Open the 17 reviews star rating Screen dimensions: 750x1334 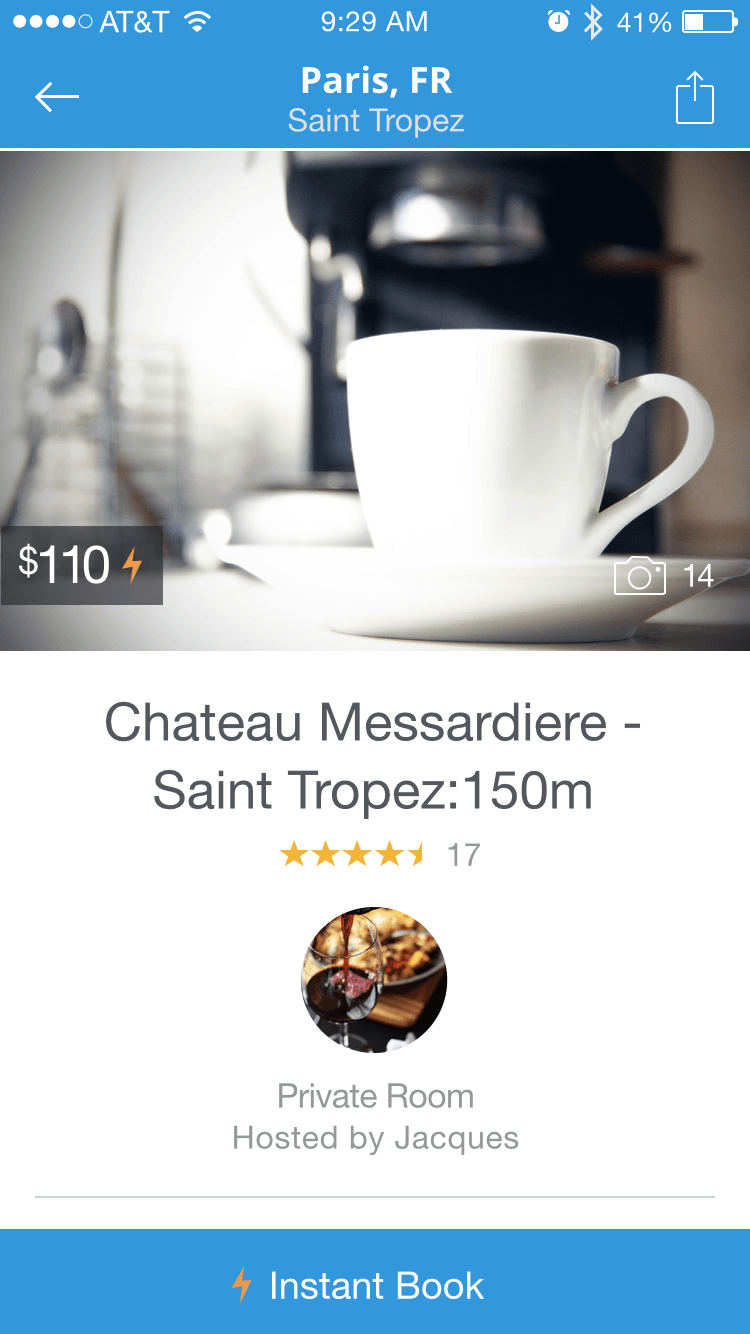(379, 855)
